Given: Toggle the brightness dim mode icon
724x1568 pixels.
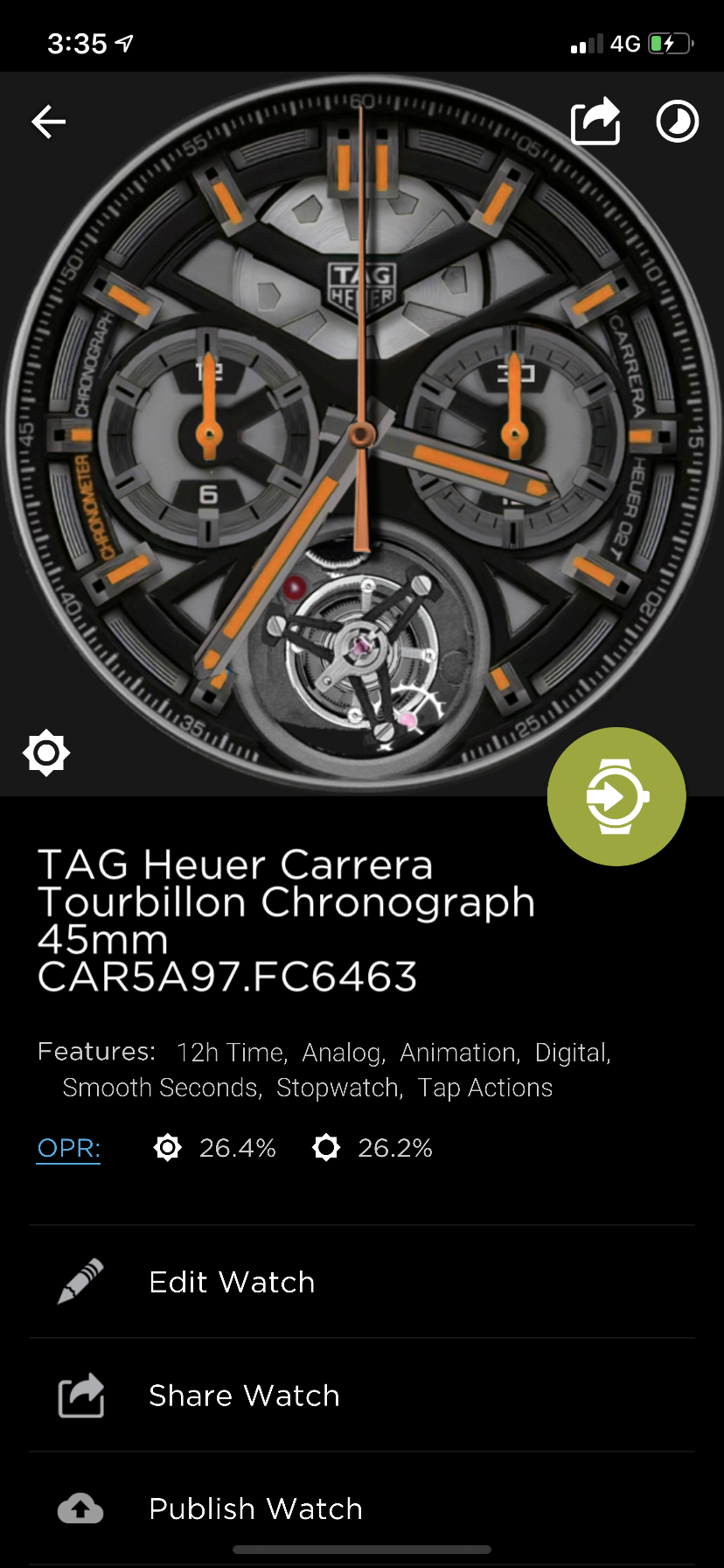Looking at the screenshot, I should pyautogui.click(x=46, y=752).
